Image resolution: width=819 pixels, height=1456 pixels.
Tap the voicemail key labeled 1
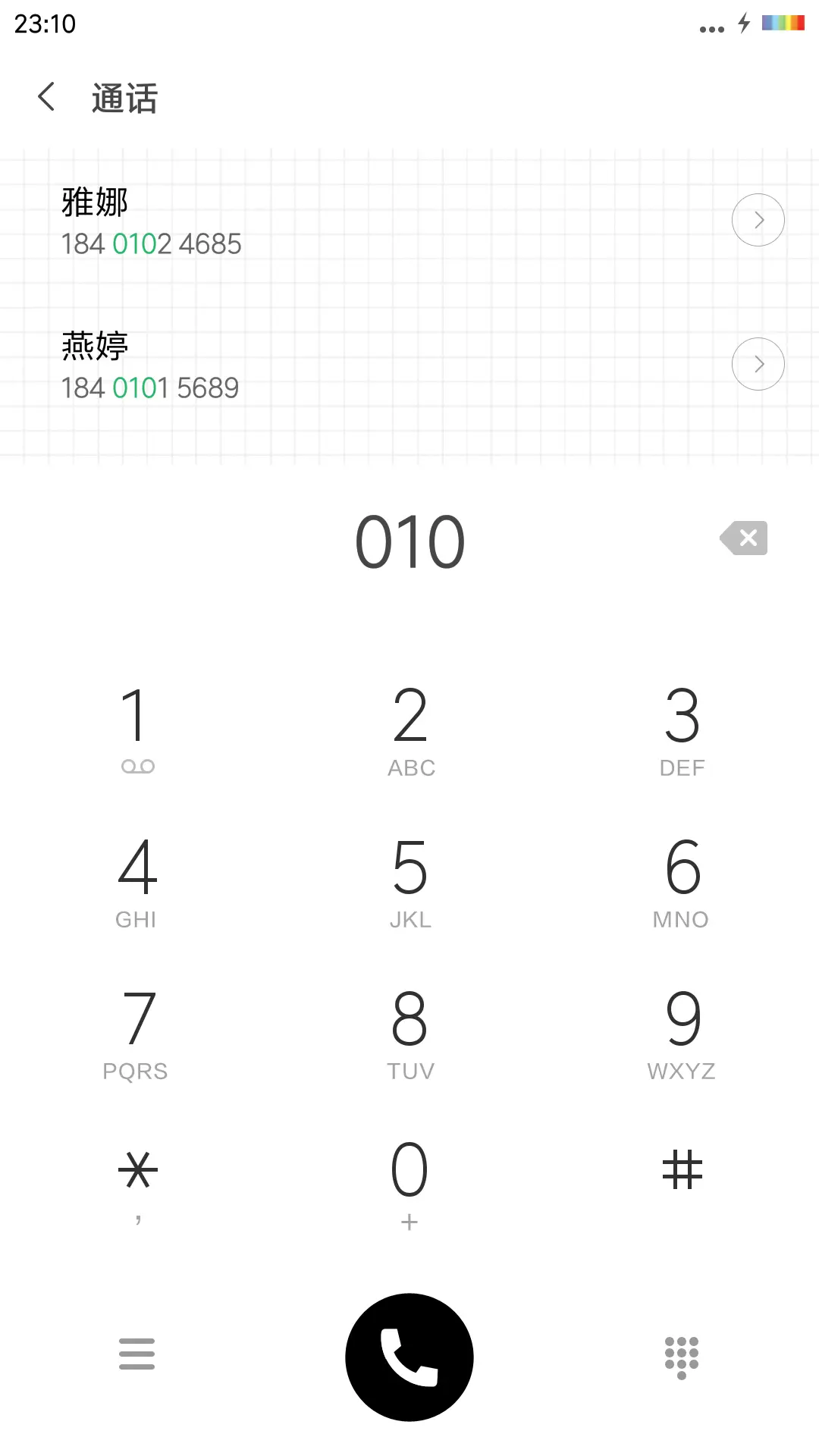(136, 724)
